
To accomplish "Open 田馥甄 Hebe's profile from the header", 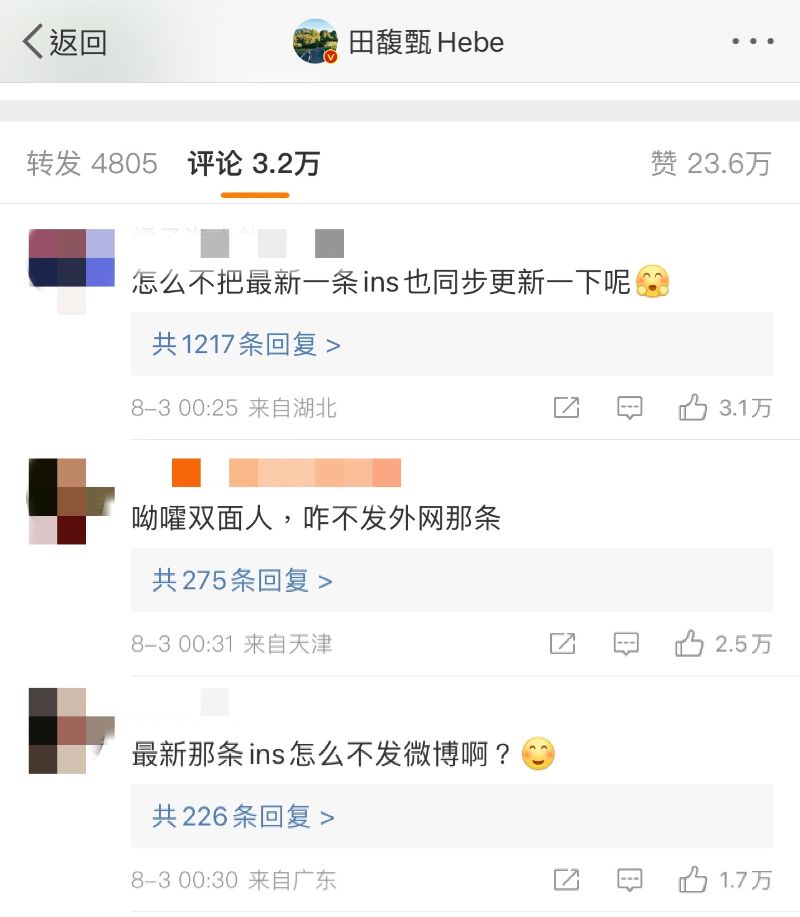I will click(400, 42).
